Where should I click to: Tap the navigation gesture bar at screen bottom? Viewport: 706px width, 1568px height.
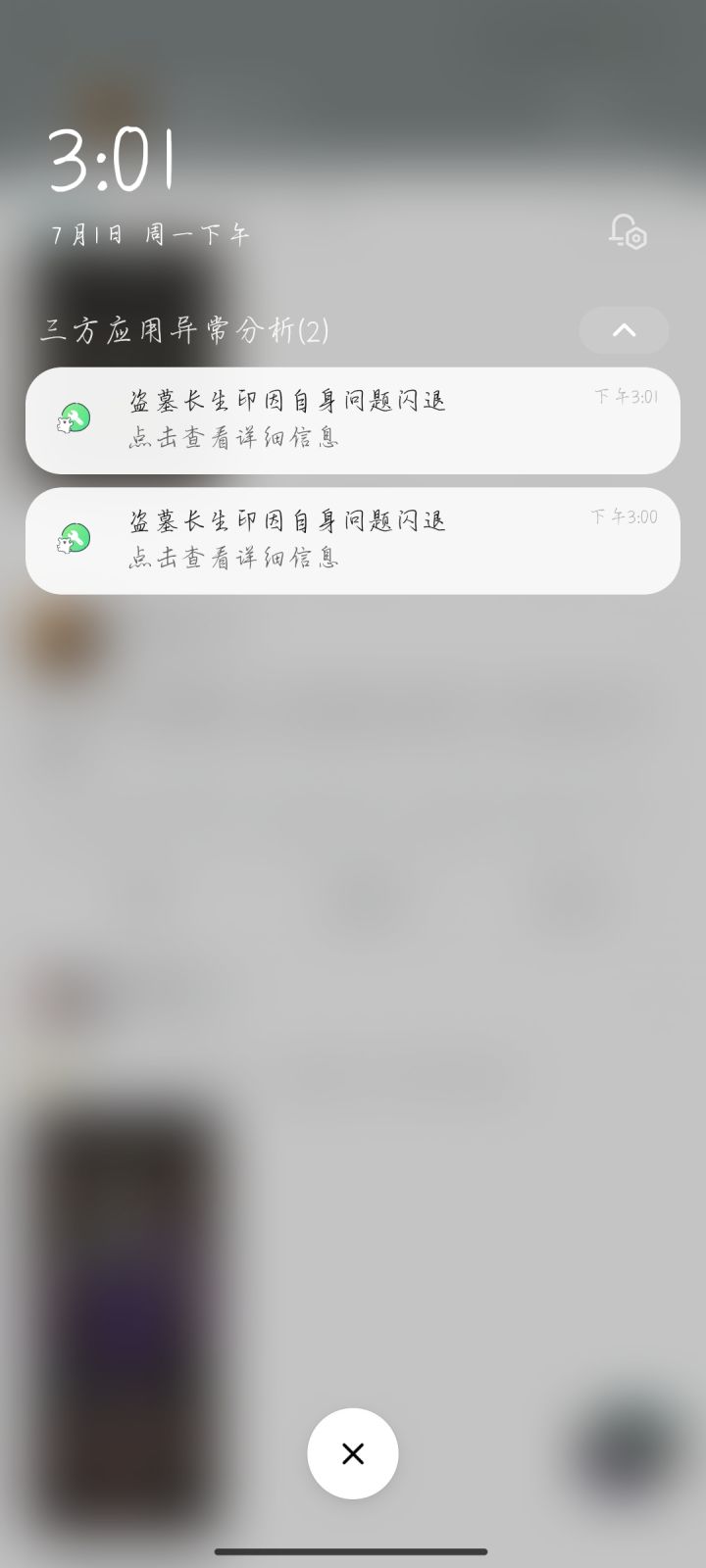(353, 1551)
